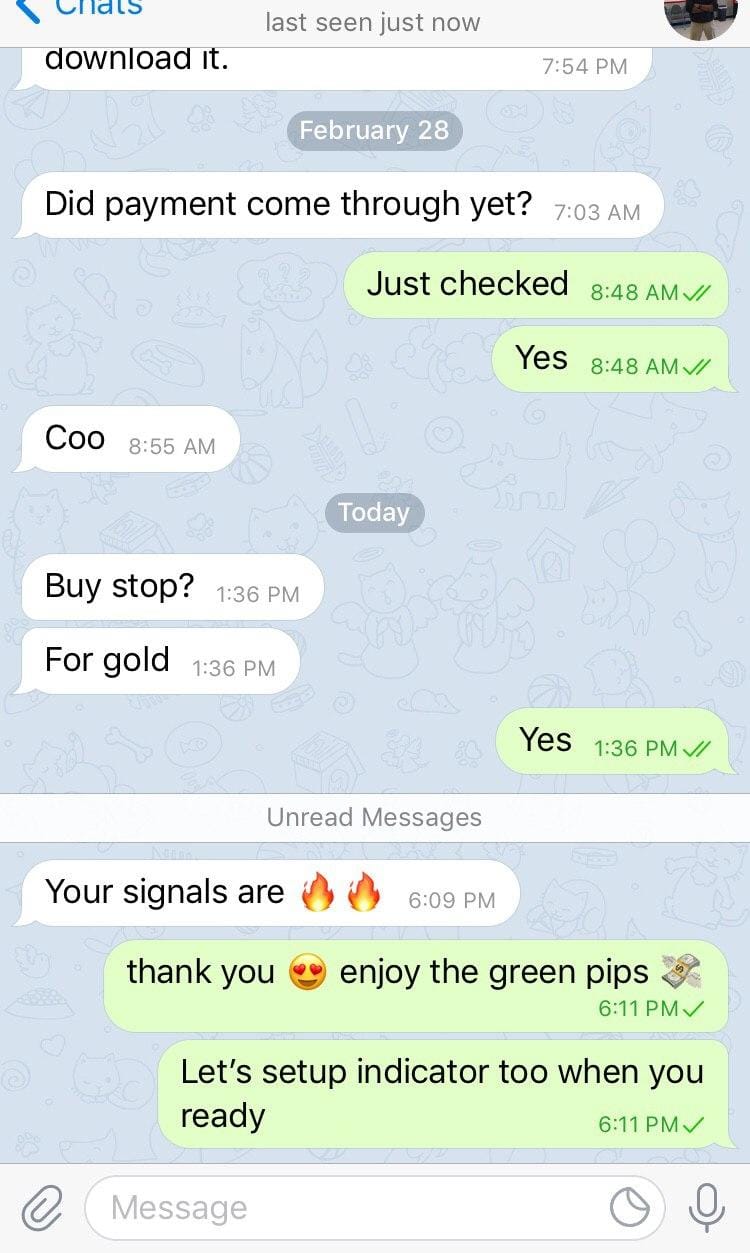Attach a file with the paperclip
This screenshot has width=750, height=1253.
(x=41, y=1208)
